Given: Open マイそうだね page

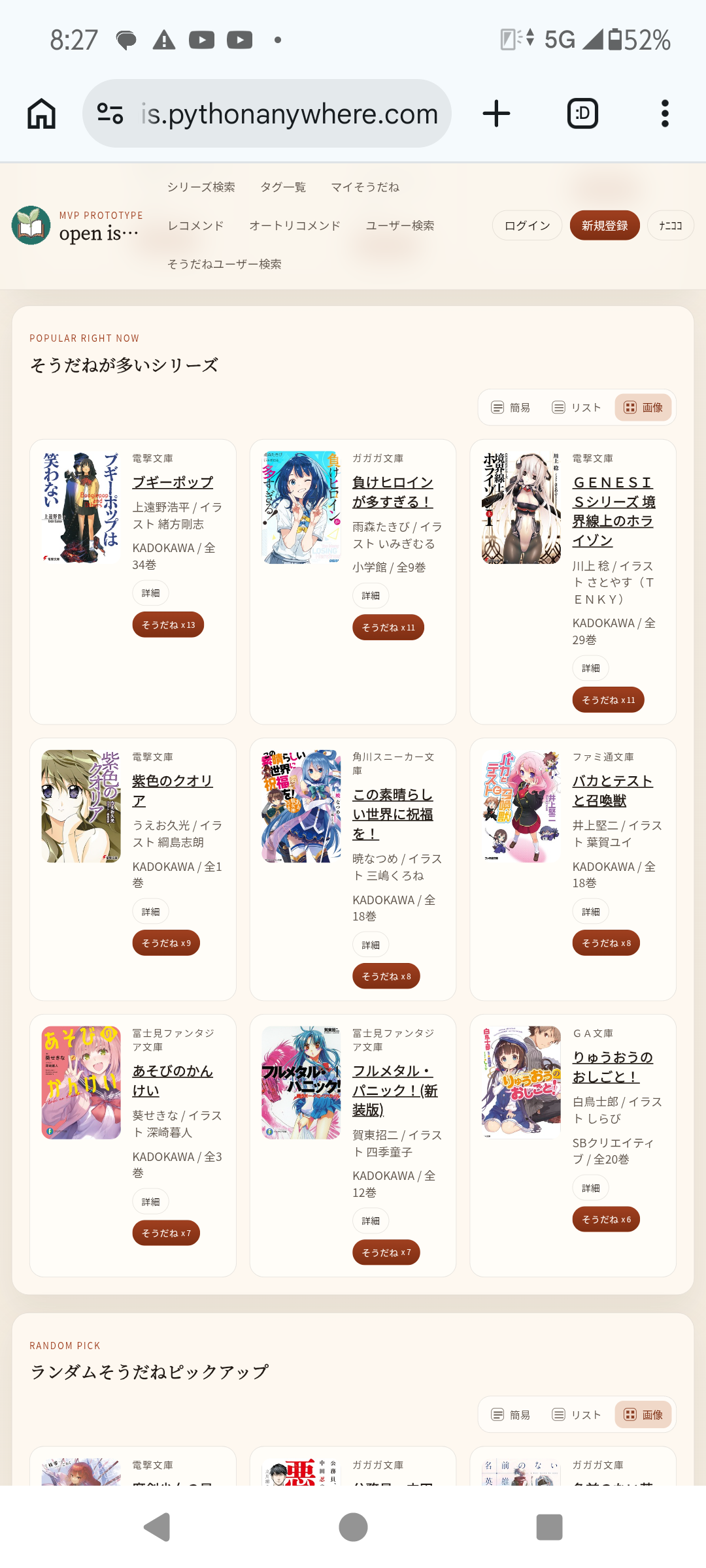Looking at the screenshot, I should point(365,187).
